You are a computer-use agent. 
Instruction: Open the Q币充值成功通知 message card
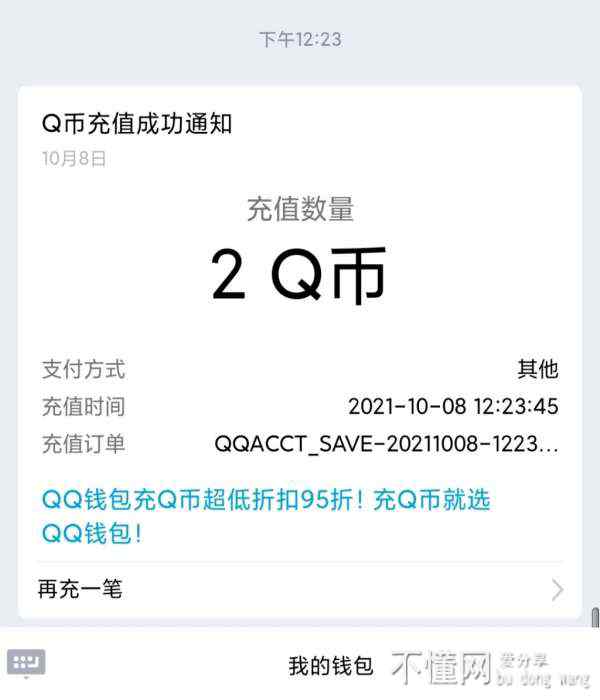coord(137,124)
